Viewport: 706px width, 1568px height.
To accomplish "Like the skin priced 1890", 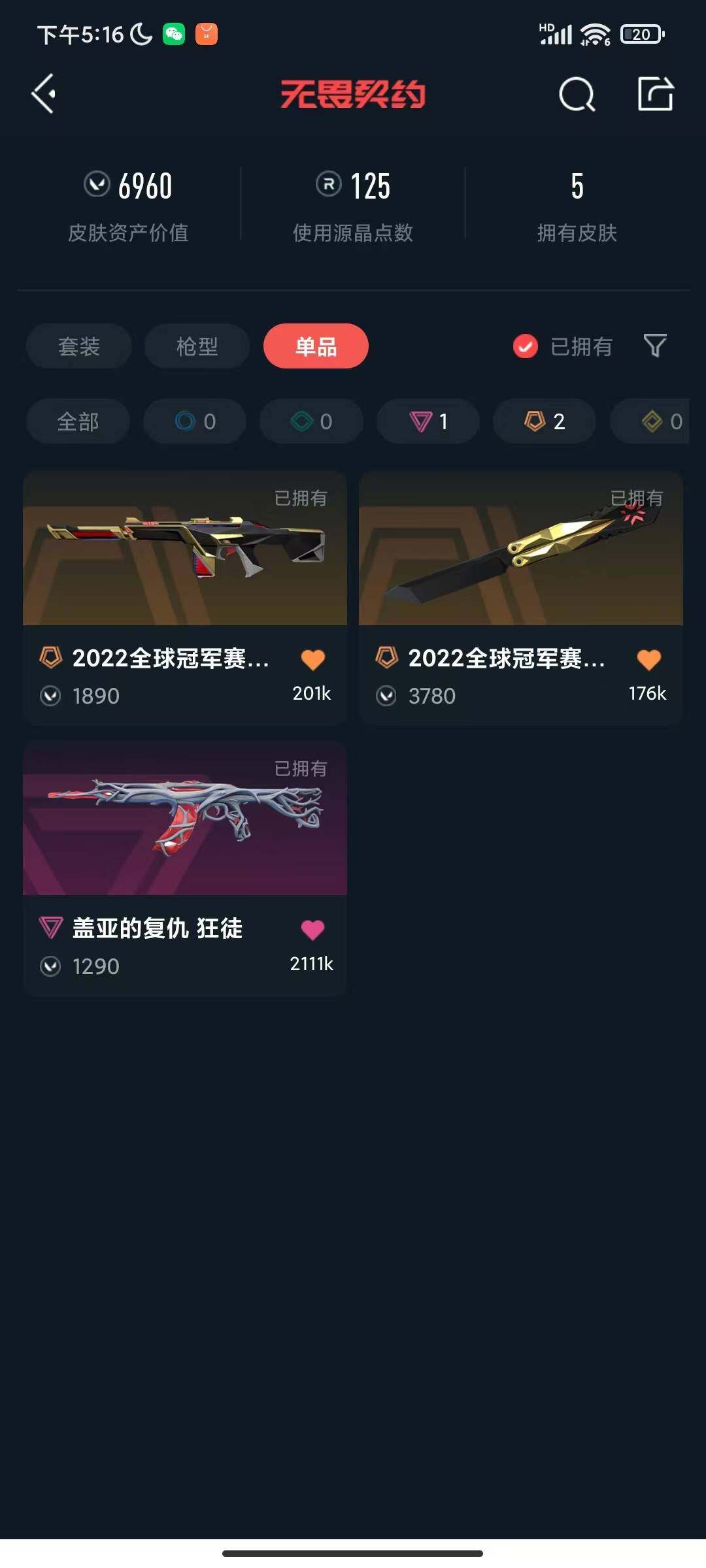I will [x=313, y=660].
